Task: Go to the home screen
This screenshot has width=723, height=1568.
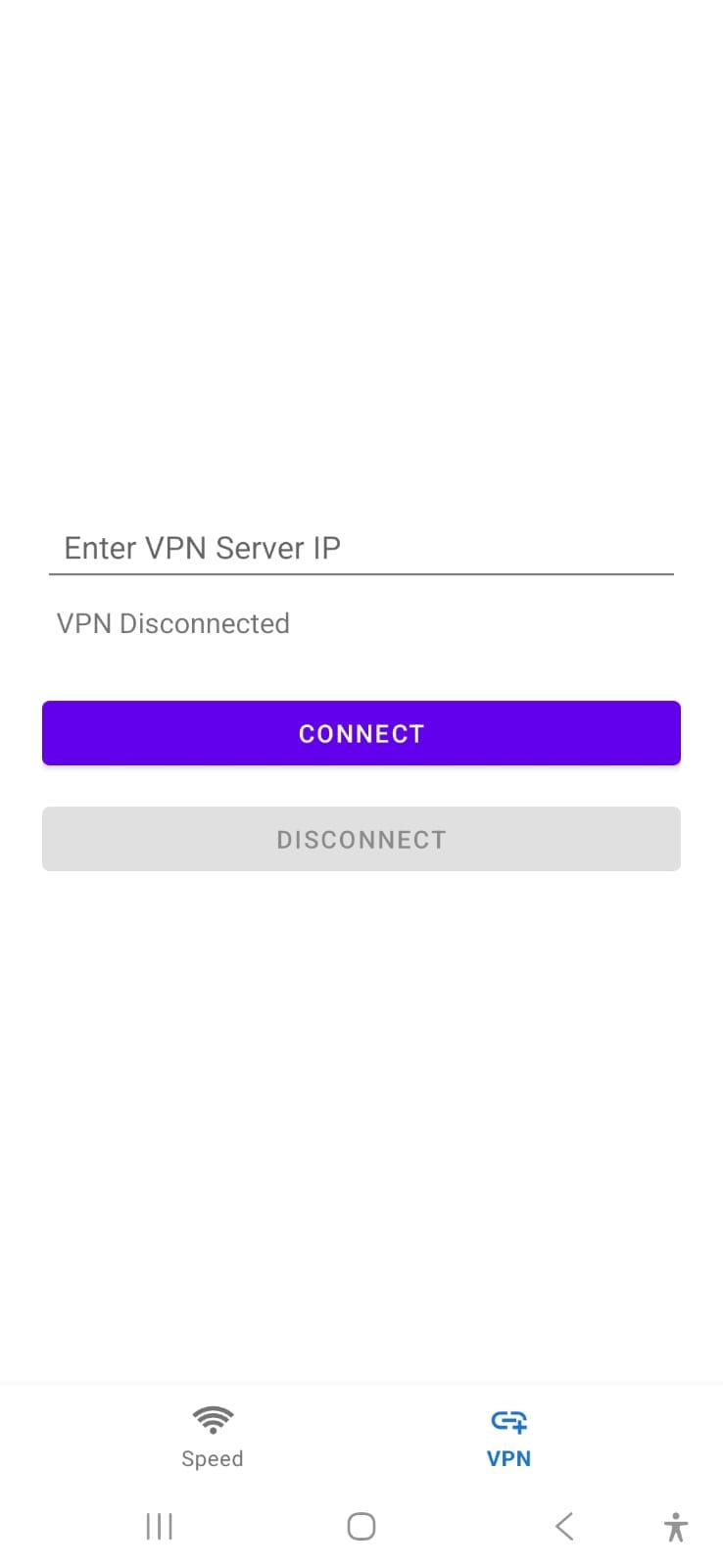Action: point(361,1526)
